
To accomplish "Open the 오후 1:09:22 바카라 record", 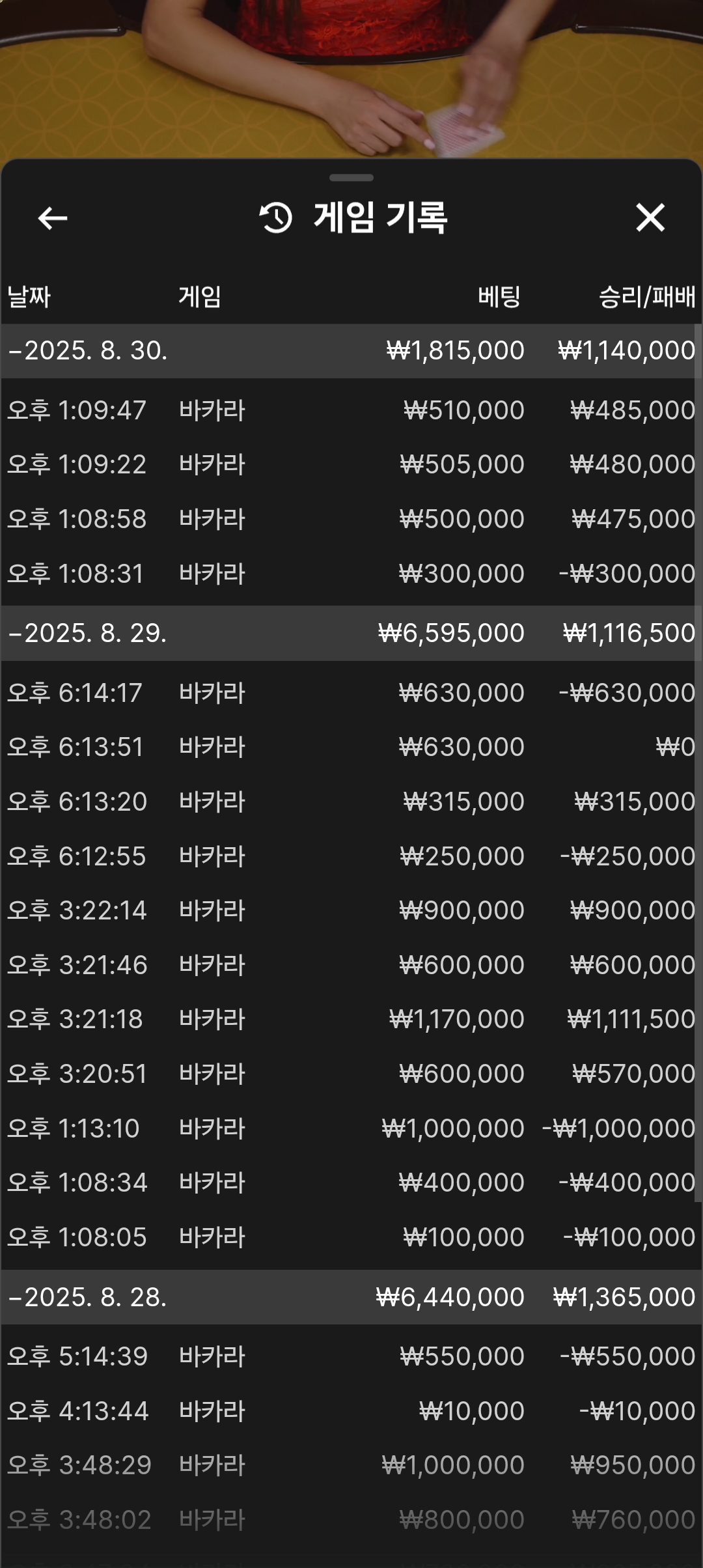I will [351, 464].
